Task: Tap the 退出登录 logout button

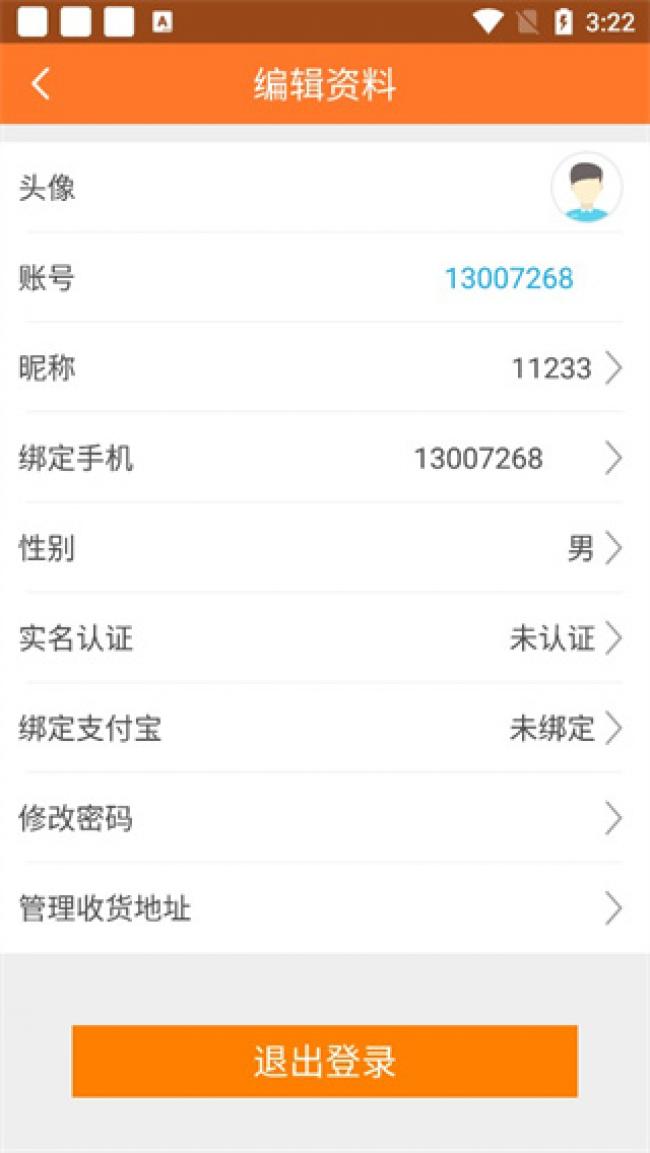Action: coord(325,1061)
